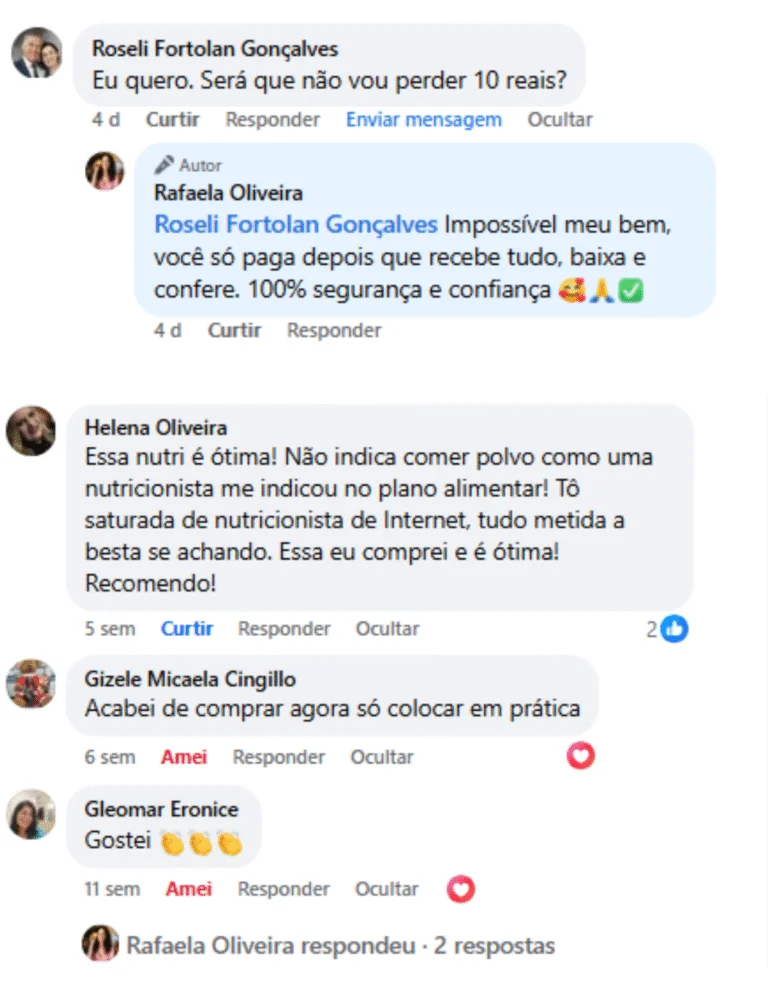
Task: Reply to Rafaela Oliveira's author reply
Action: click(x=334, y=330)
